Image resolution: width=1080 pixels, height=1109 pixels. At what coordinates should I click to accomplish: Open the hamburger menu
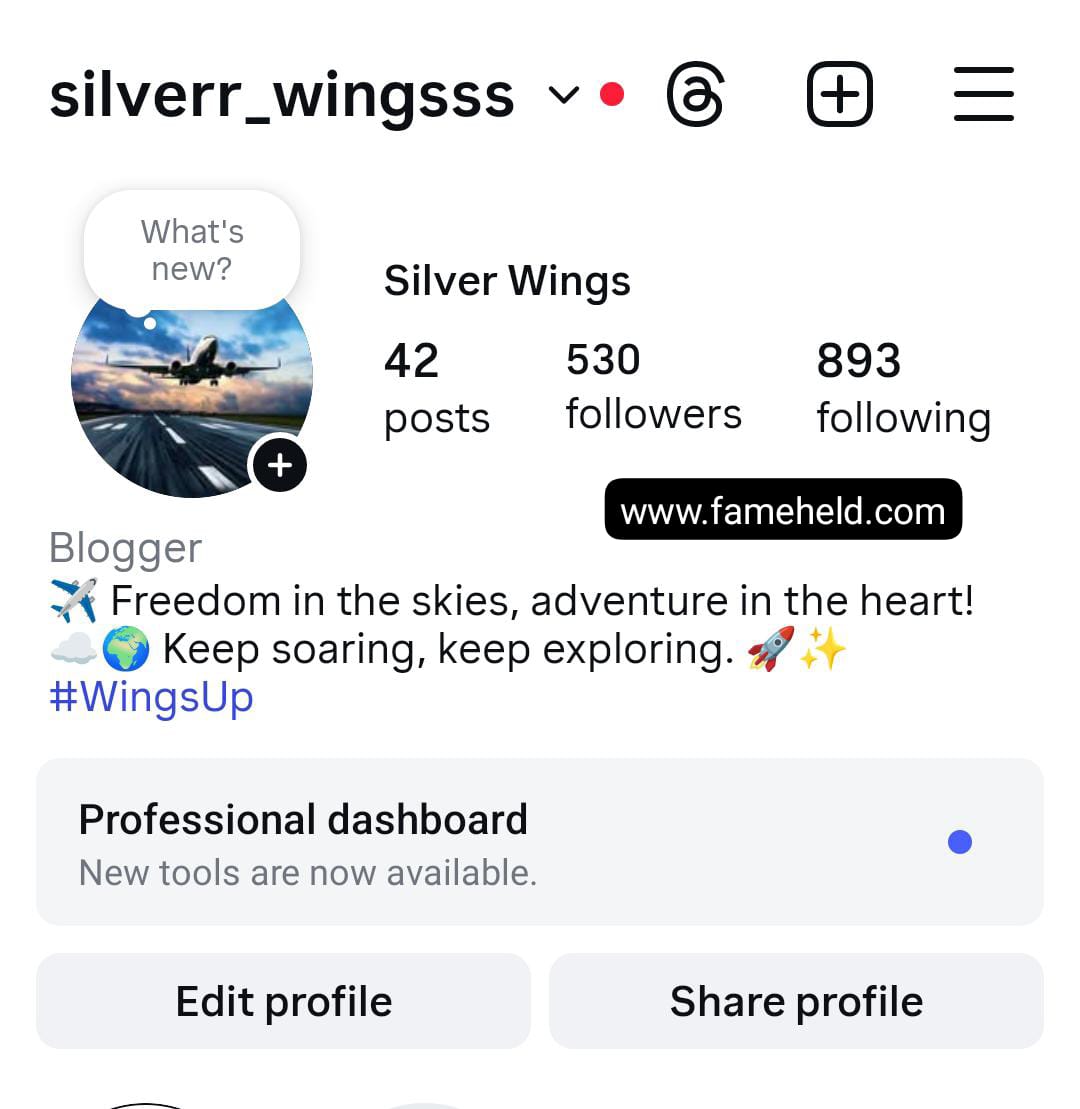pyautogui.click(x=983, y=95)
